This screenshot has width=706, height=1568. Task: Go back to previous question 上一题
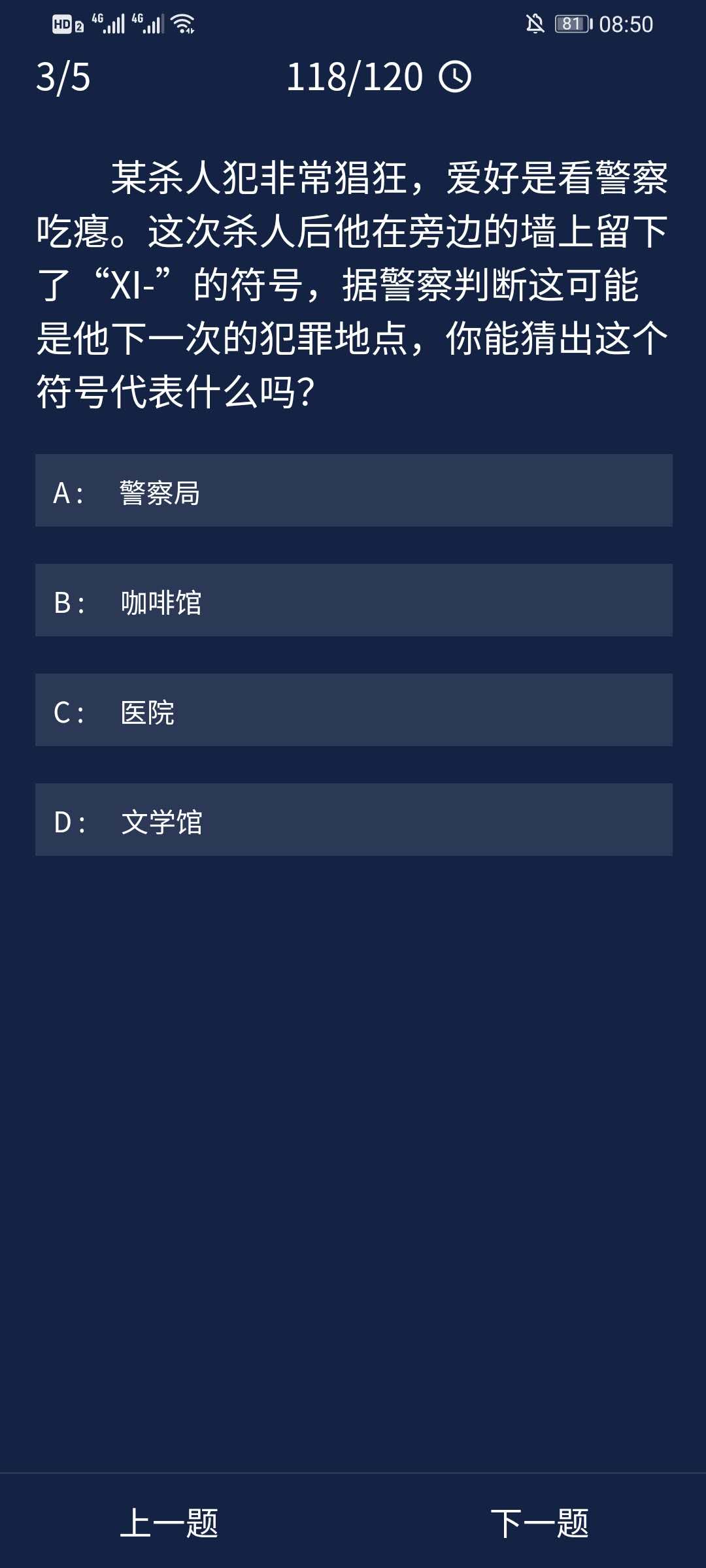pyautogui.click(x=169, y=1523)
